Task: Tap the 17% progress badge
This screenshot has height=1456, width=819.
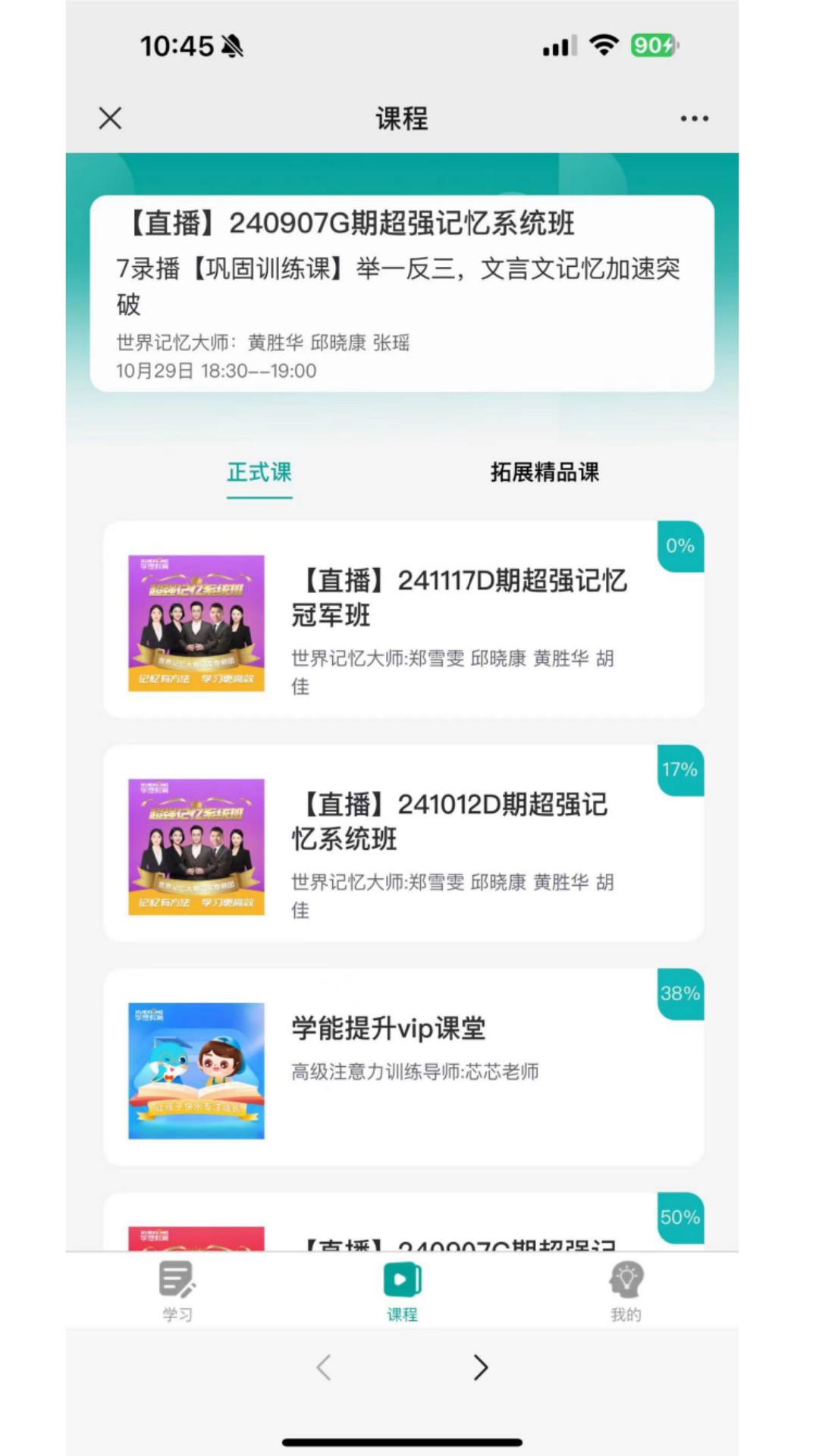Action: pos(679,768)
